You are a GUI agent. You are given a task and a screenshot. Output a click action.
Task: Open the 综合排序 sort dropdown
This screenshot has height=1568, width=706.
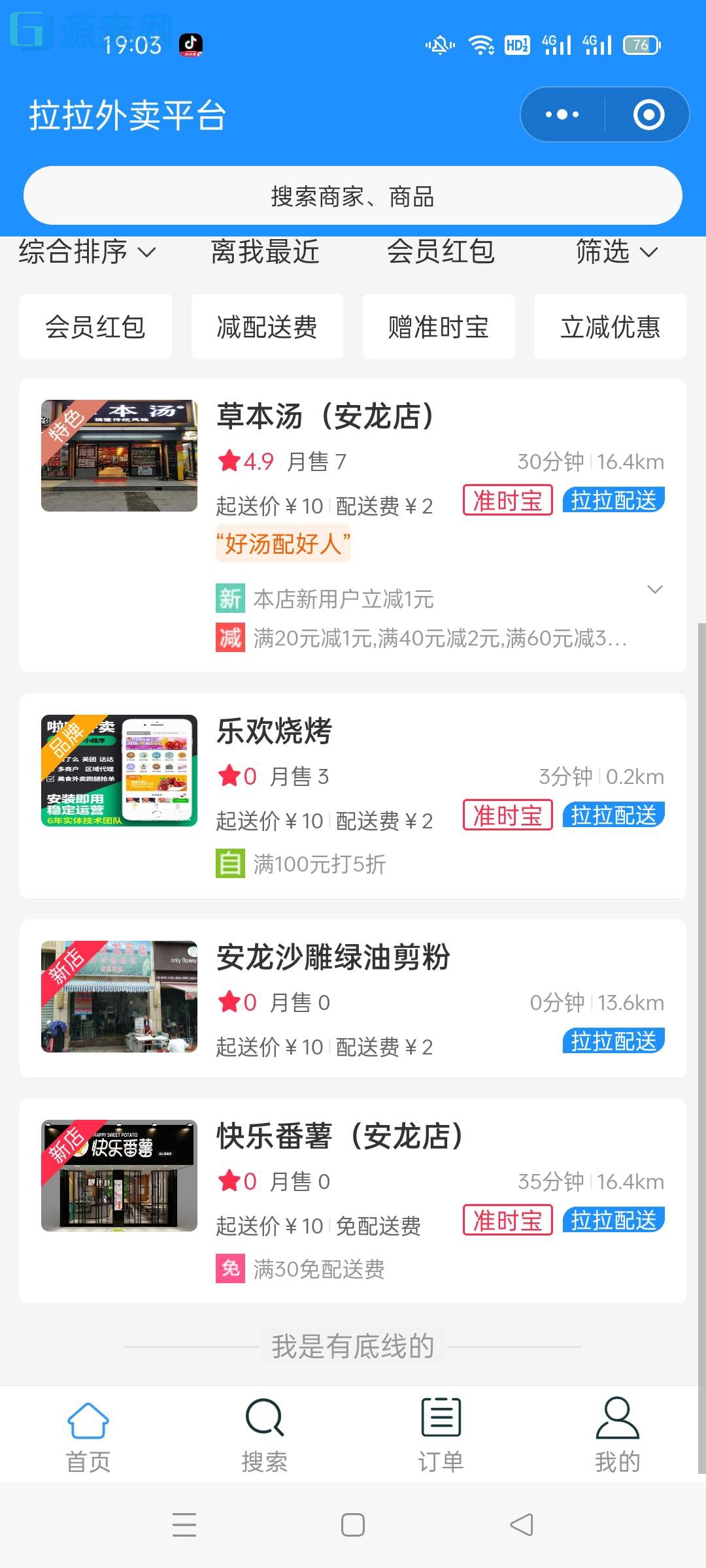coord(86,253)
